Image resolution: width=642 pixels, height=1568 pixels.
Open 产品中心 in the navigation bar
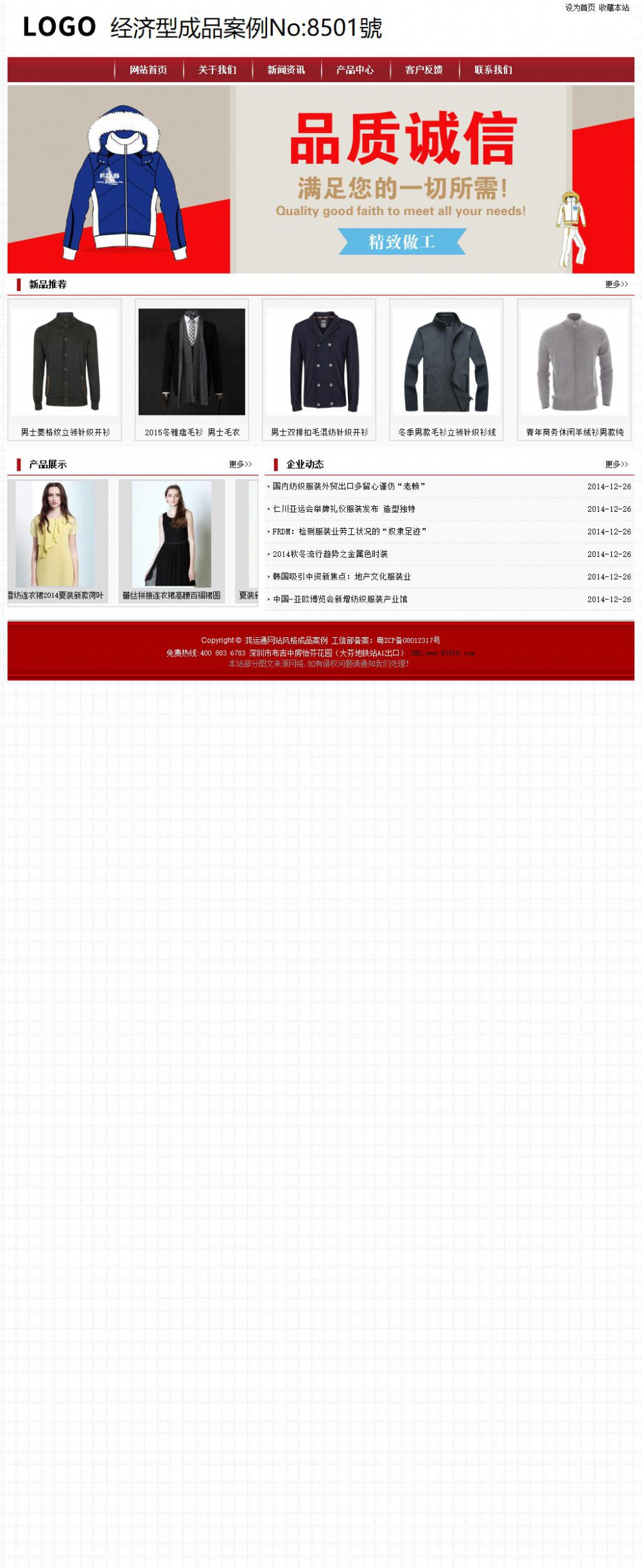pos(355,70)
